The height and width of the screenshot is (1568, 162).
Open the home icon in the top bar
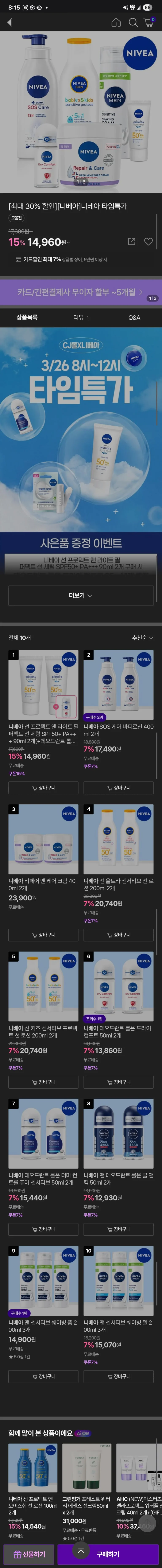(116, 23)
